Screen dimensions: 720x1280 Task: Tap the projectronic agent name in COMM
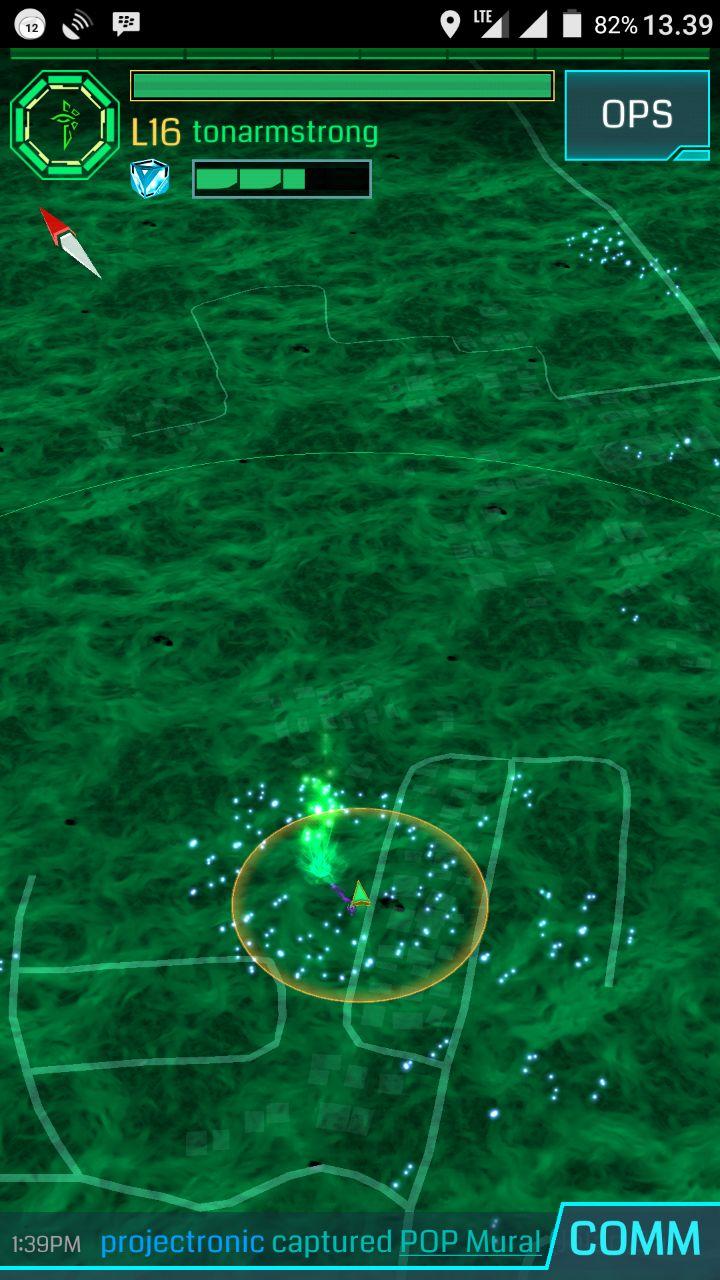[x=183, y=1242]
